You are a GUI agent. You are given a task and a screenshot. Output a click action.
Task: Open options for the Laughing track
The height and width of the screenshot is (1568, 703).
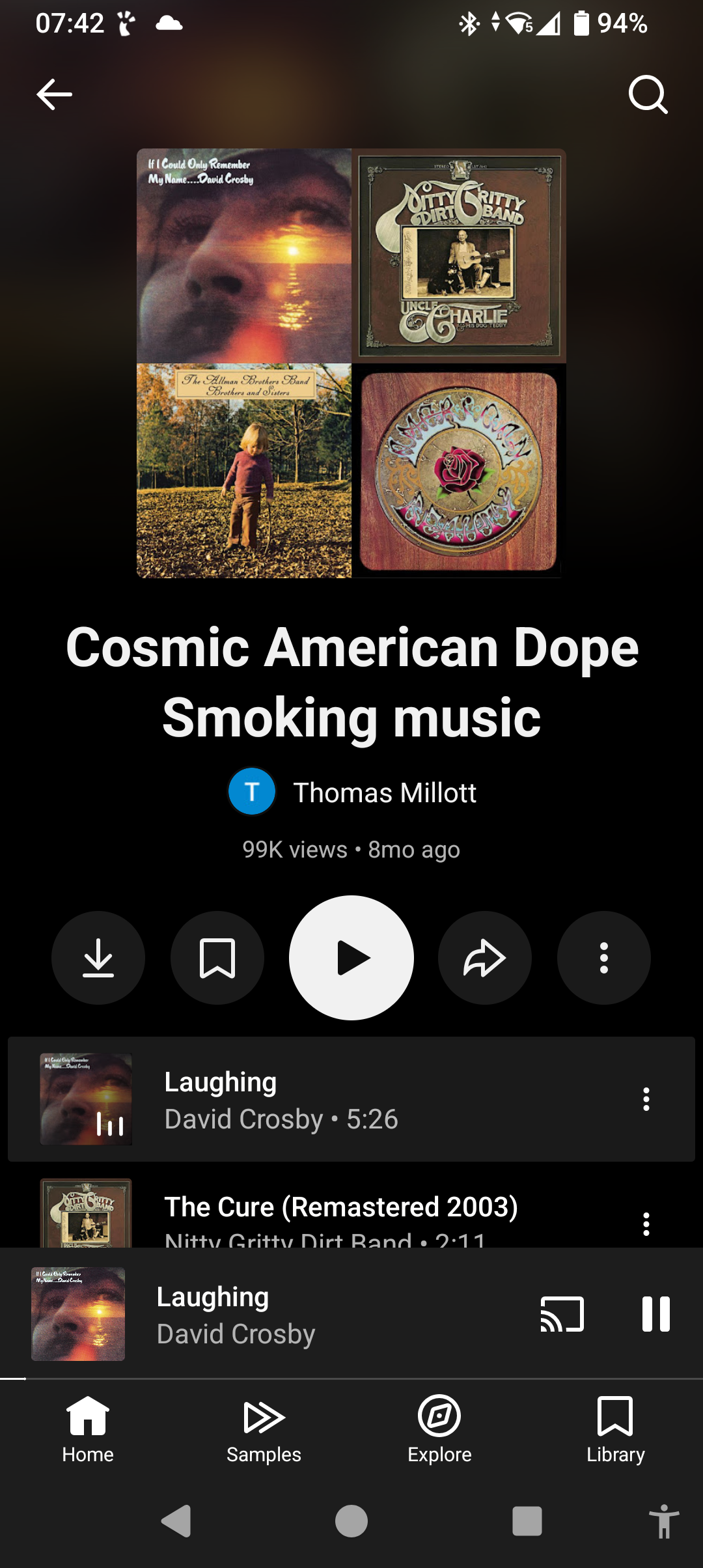pos(646,1099)
